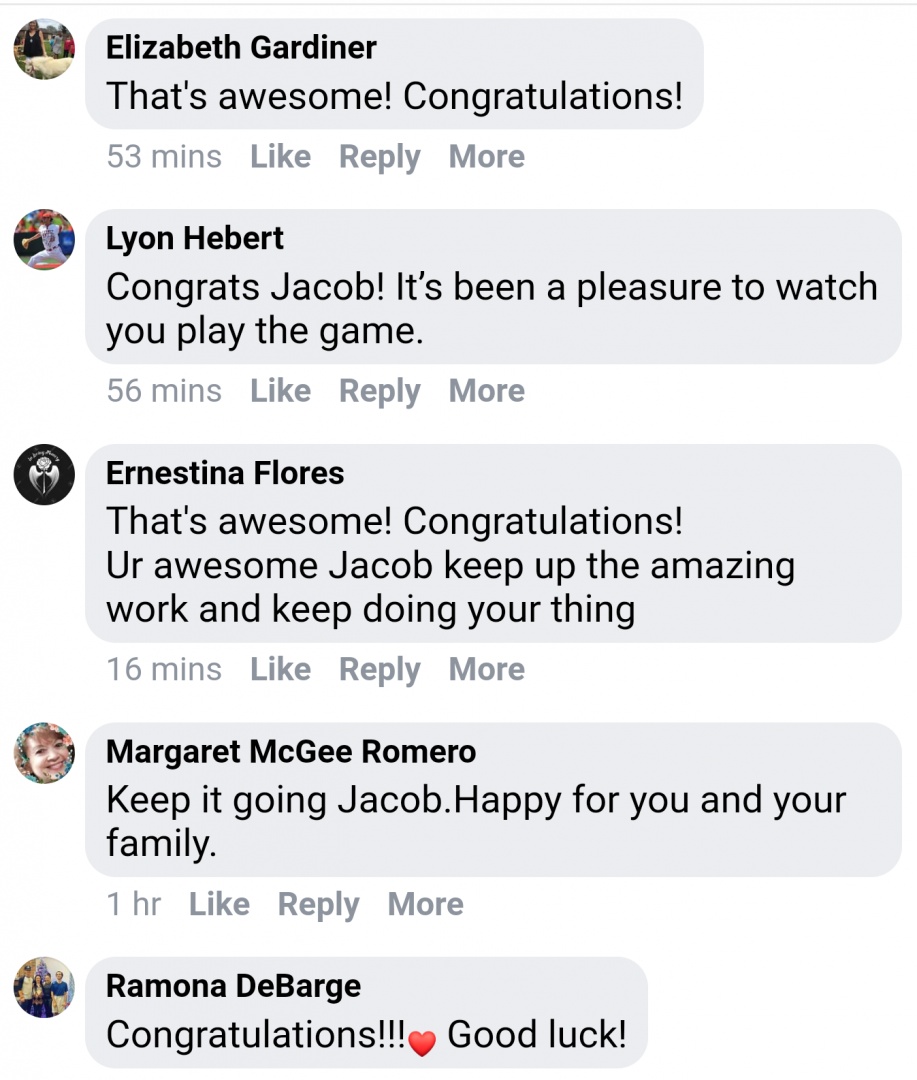The width and height of the screenshot is (917, 1080).
Task: Like Ernestina Flores's comment
Action: [x=280, y=669]
